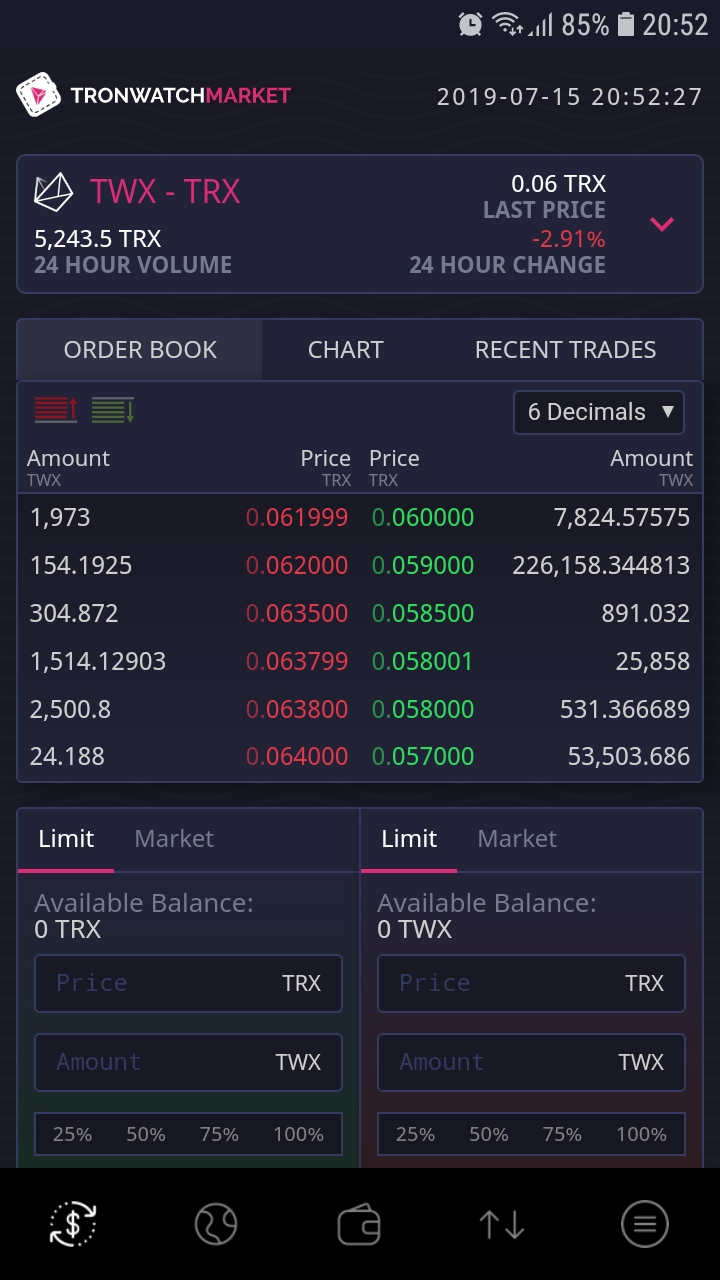This screenshot has width=720, height=1280.
Task: Open the 6 Decimals dropdown
Action: click(598, 412)
